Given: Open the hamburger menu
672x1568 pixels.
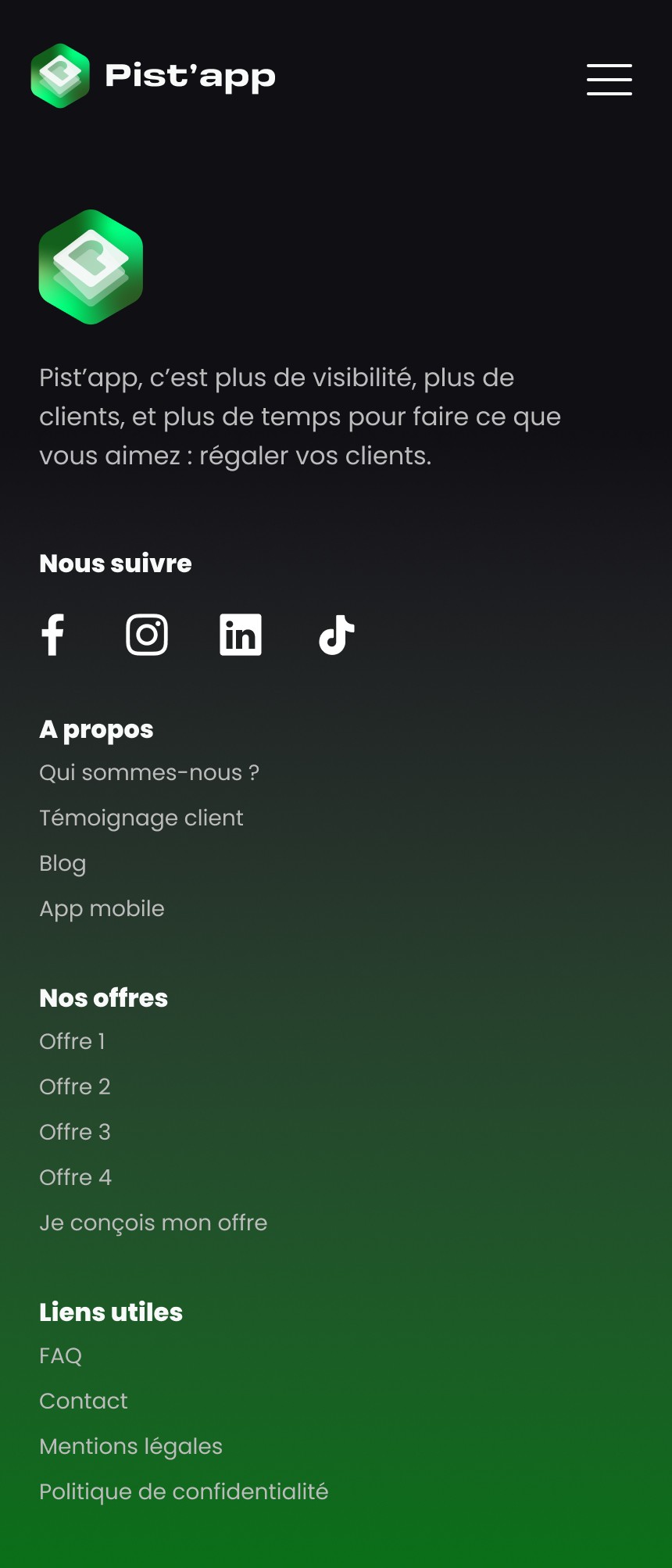Looking at the screenshot, I should [x=609, y=80].
